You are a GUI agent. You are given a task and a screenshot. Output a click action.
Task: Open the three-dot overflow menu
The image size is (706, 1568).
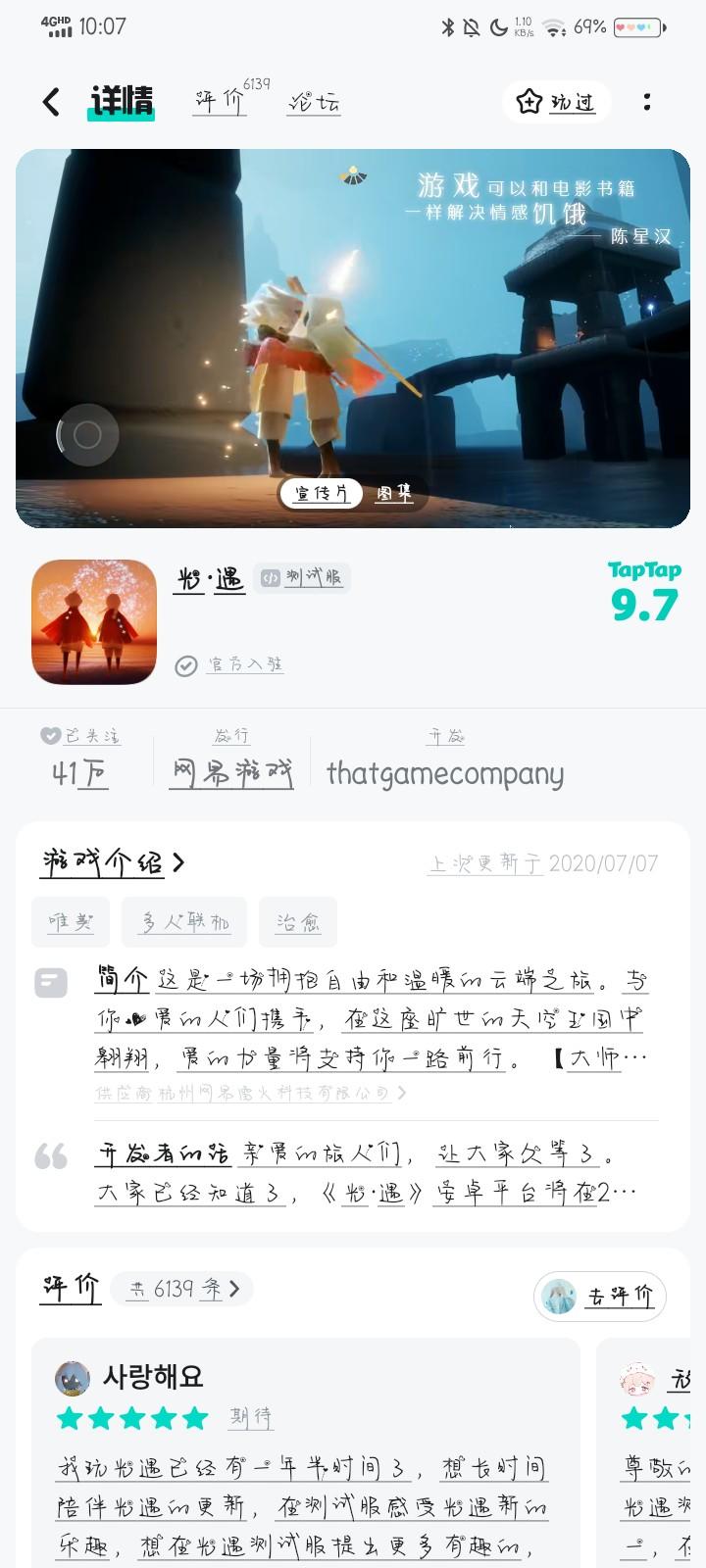point(644,101)
